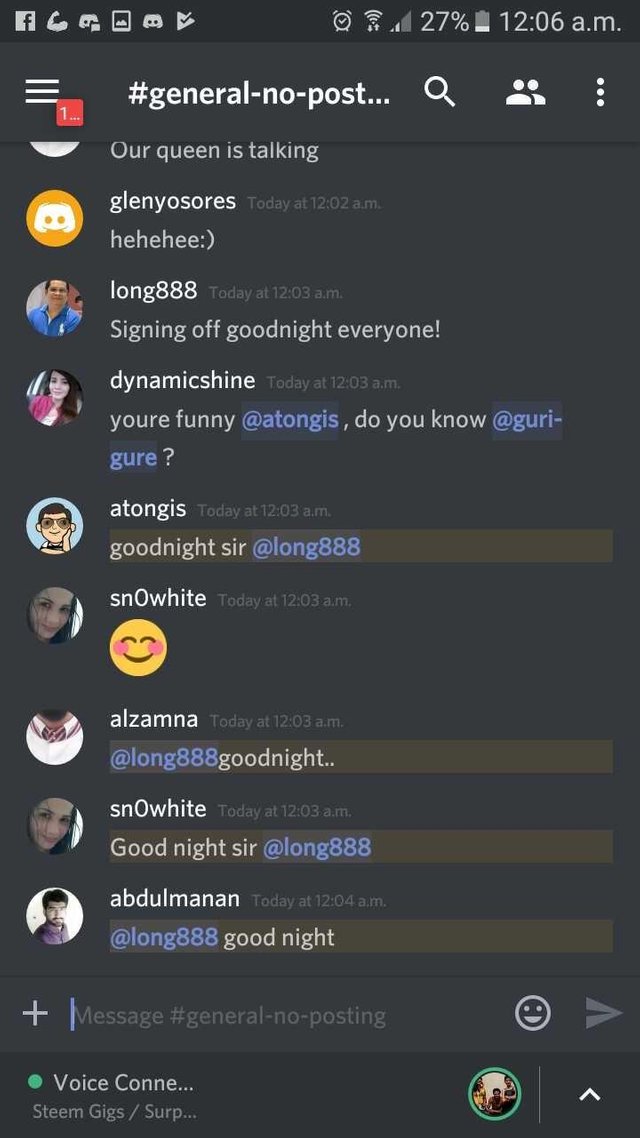Search messages in this channel

[x=439, y=93]
